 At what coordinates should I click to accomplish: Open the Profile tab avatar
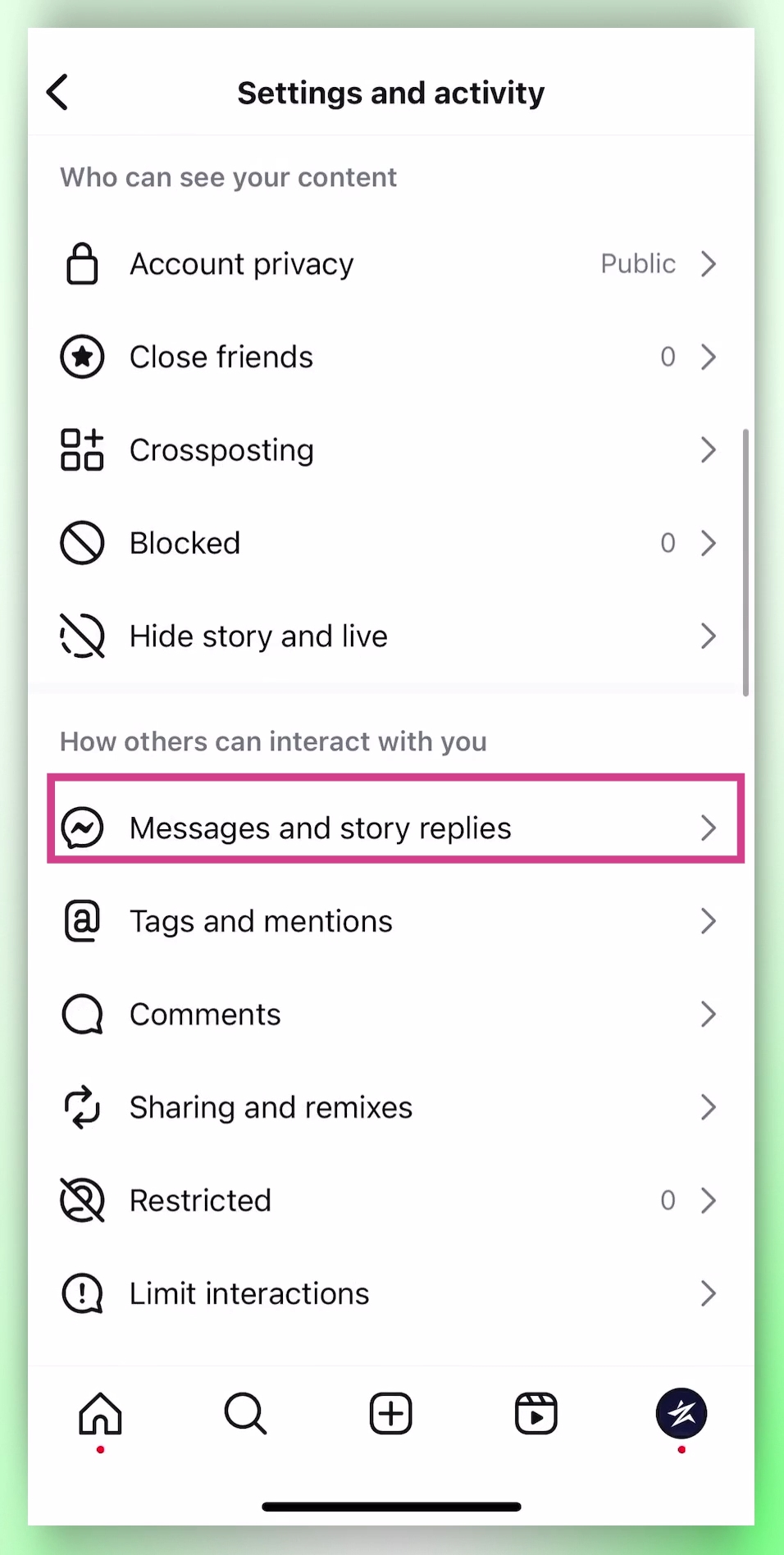coord(681,1413)
